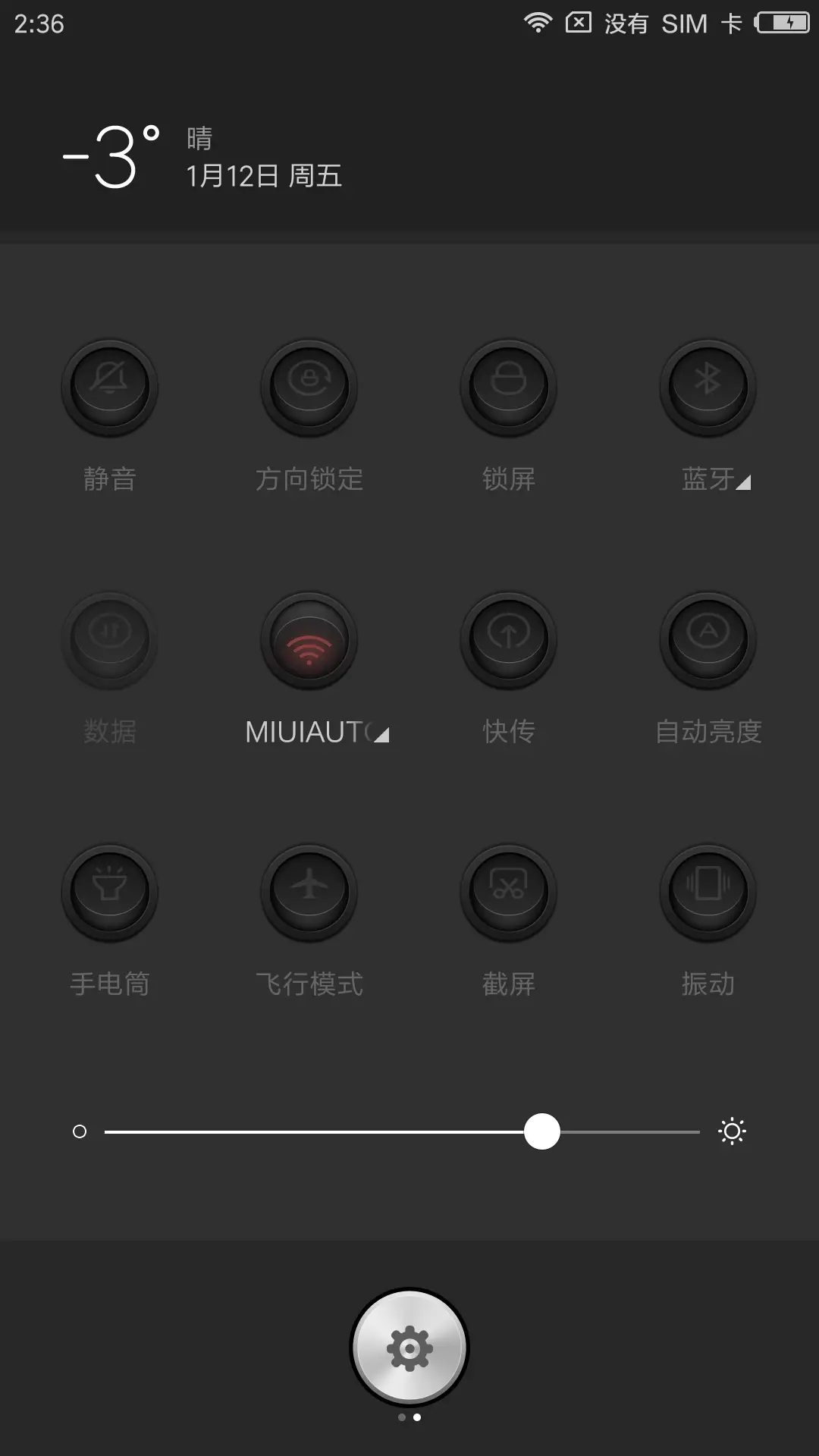The height and width of the screenshot is (1456, 819).
Task: Turn on 方向锁定 orientation lock
Action: [x=309, y=387]
